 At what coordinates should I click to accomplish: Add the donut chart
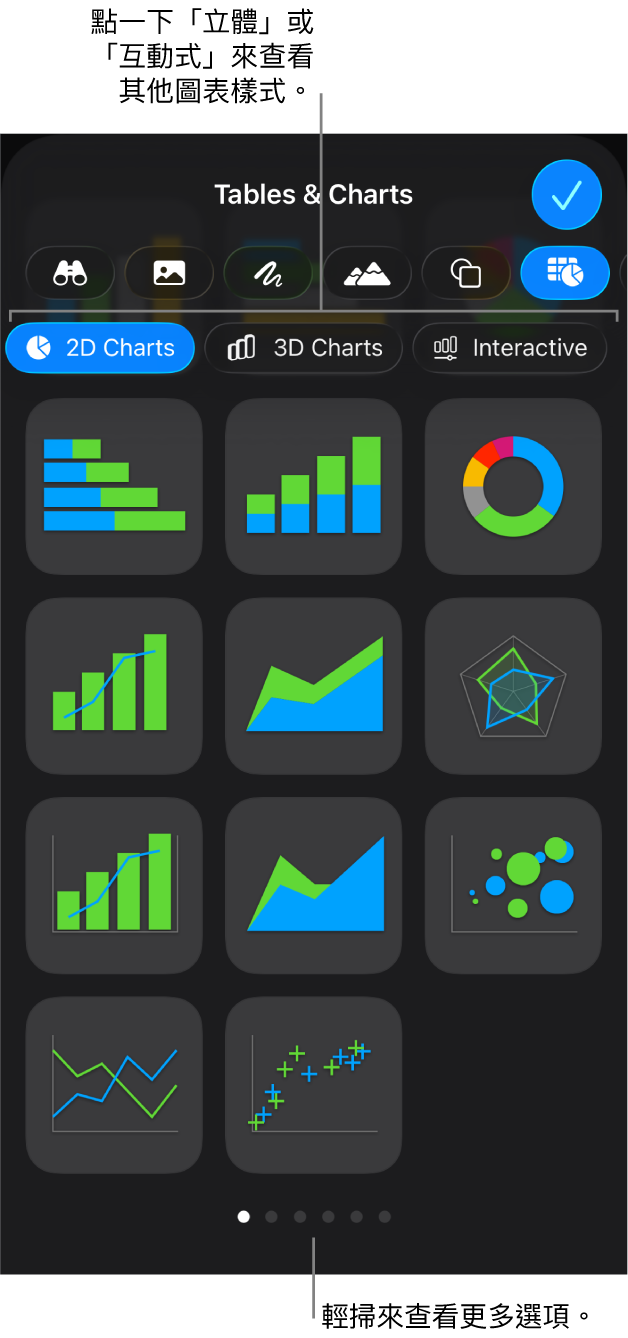coord(513,486)
